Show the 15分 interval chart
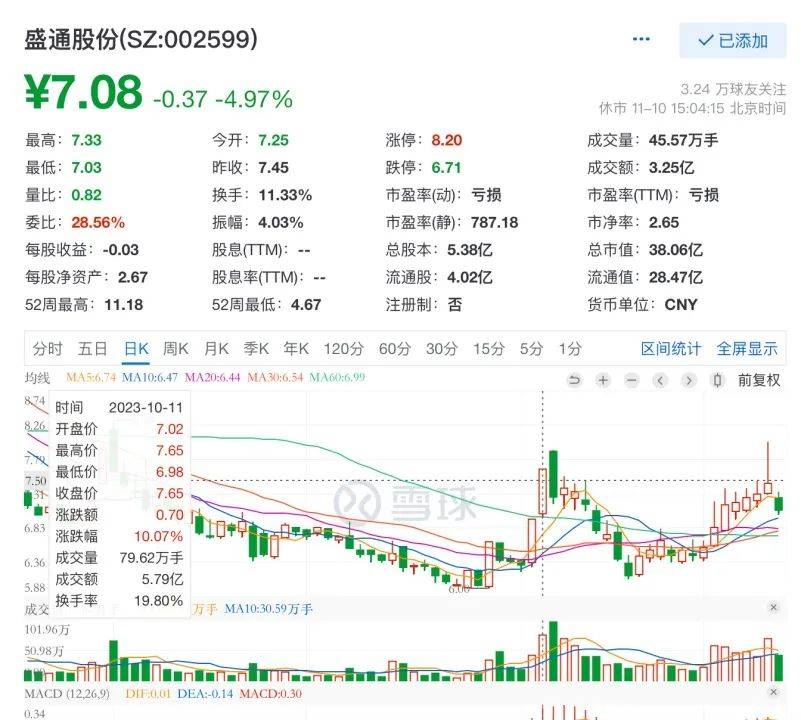Screen dimensions: 801x720 coord(488,349)
